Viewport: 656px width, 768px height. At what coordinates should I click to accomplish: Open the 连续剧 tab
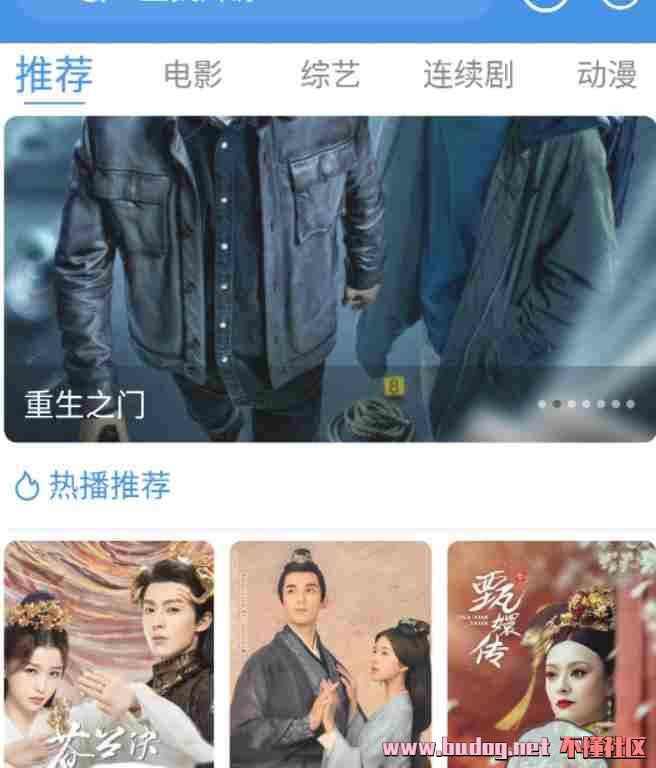[x=467, y=75]
